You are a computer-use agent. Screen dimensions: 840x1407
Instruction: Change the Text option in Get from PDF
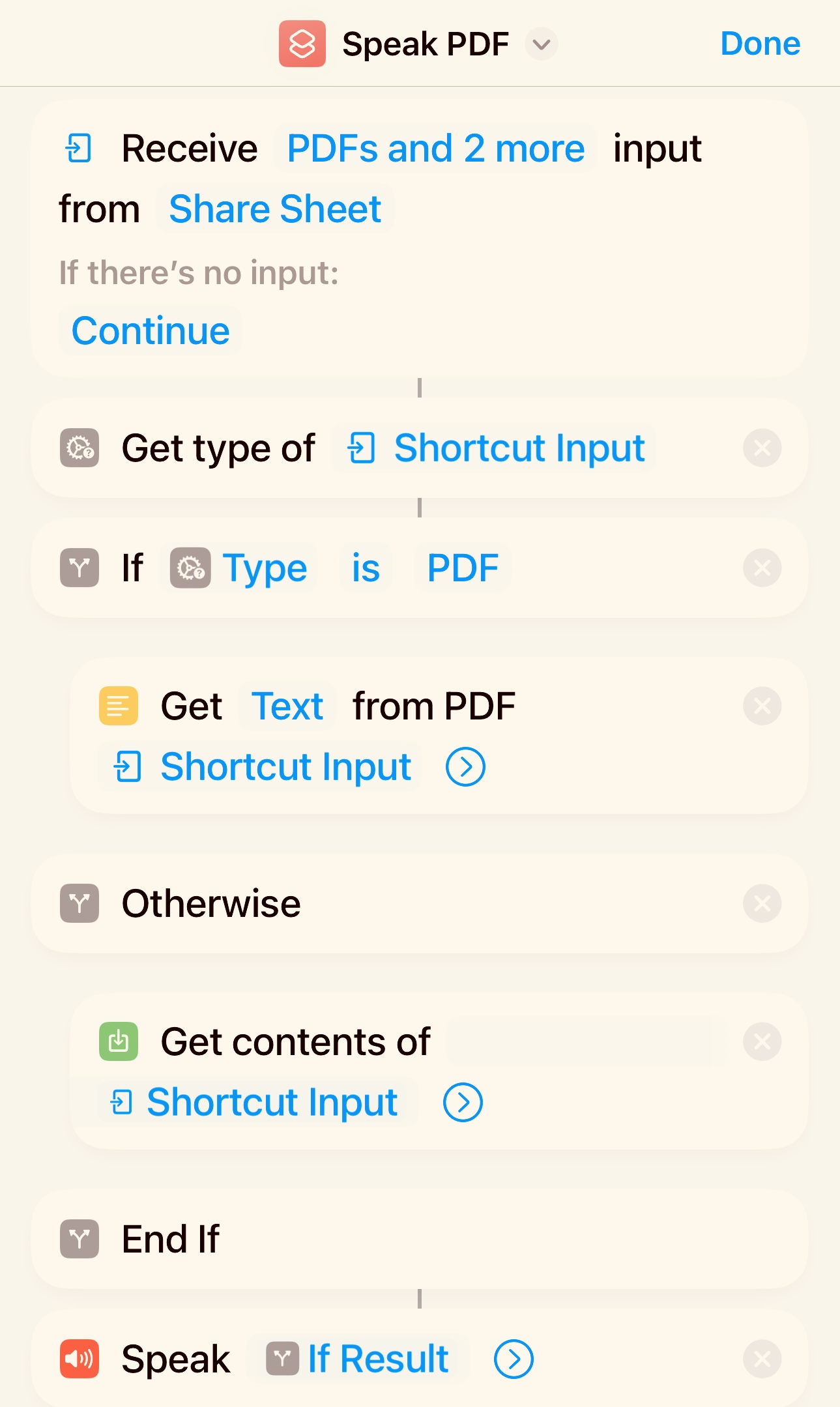[287, 706]
